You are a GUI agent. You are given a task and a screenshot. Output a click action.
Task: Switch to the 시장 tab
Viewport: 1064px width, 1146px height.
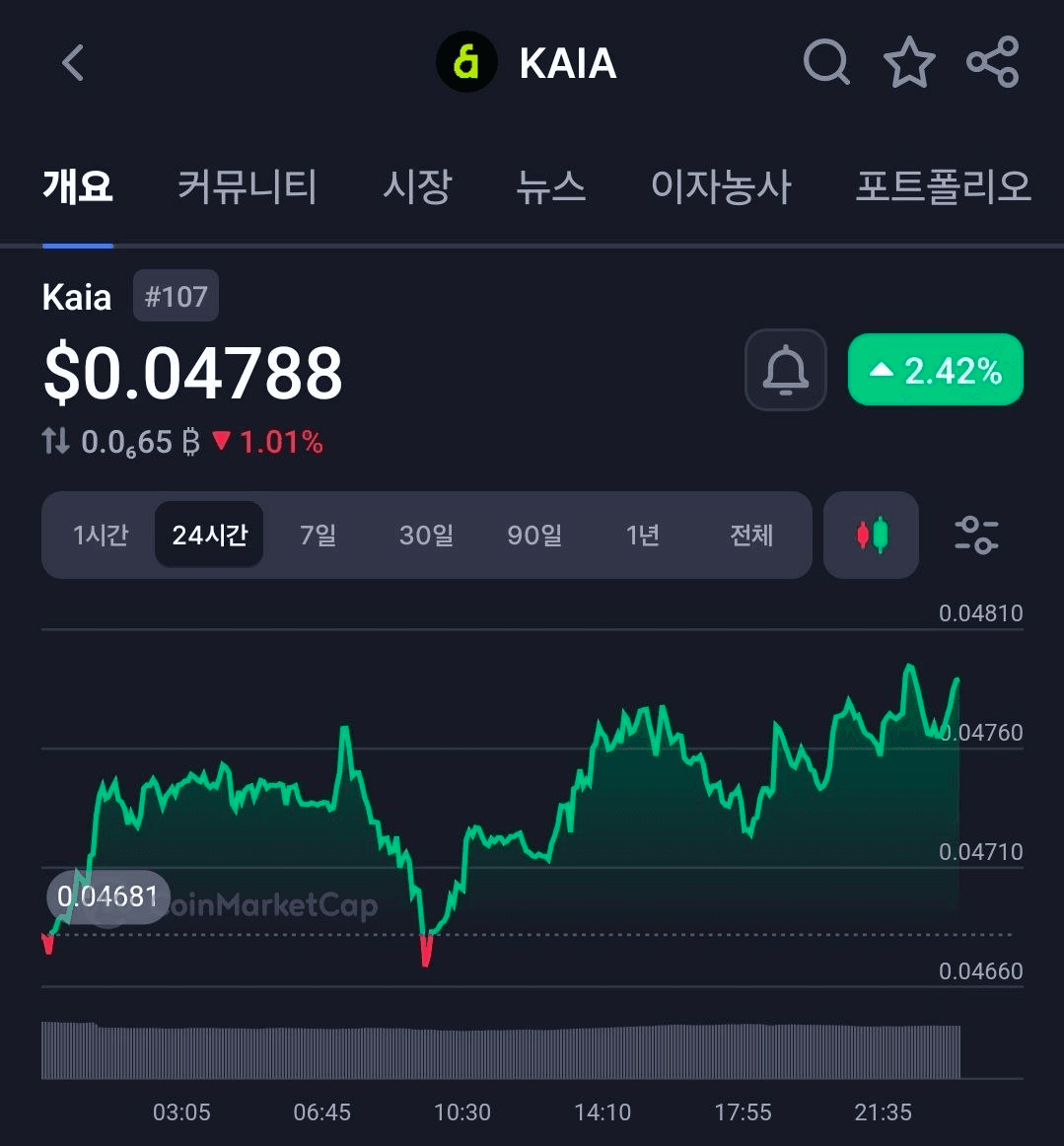pyautogui.click(x=417, y=186)
